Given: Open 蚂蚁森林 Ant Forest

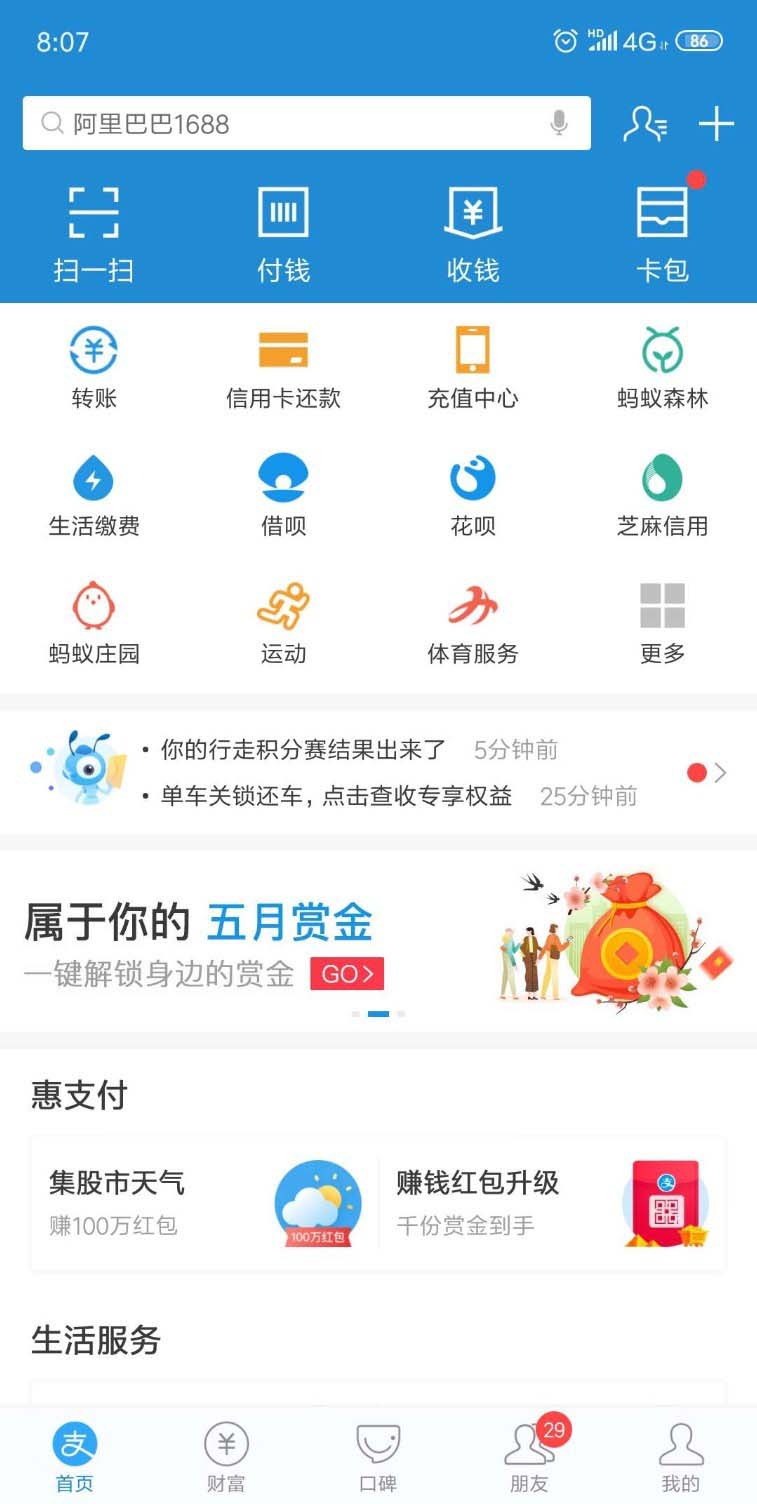Looking at the screenshot, I should [x=662, y=368].
